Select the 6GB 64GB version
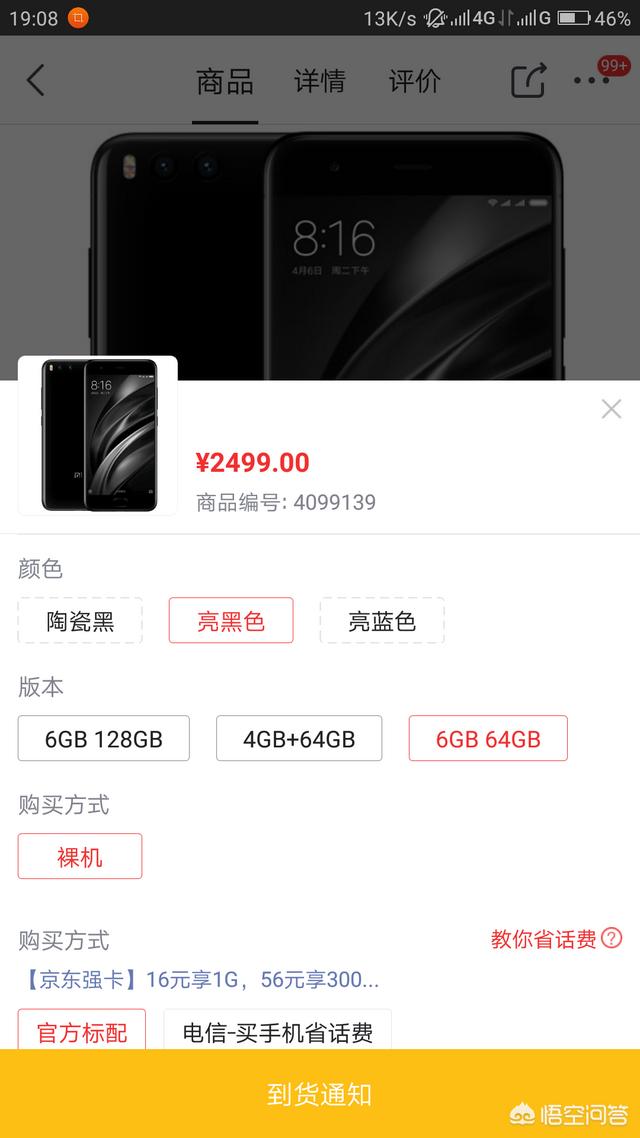This screenshot has height=1138, width=640. pos(488,739)
